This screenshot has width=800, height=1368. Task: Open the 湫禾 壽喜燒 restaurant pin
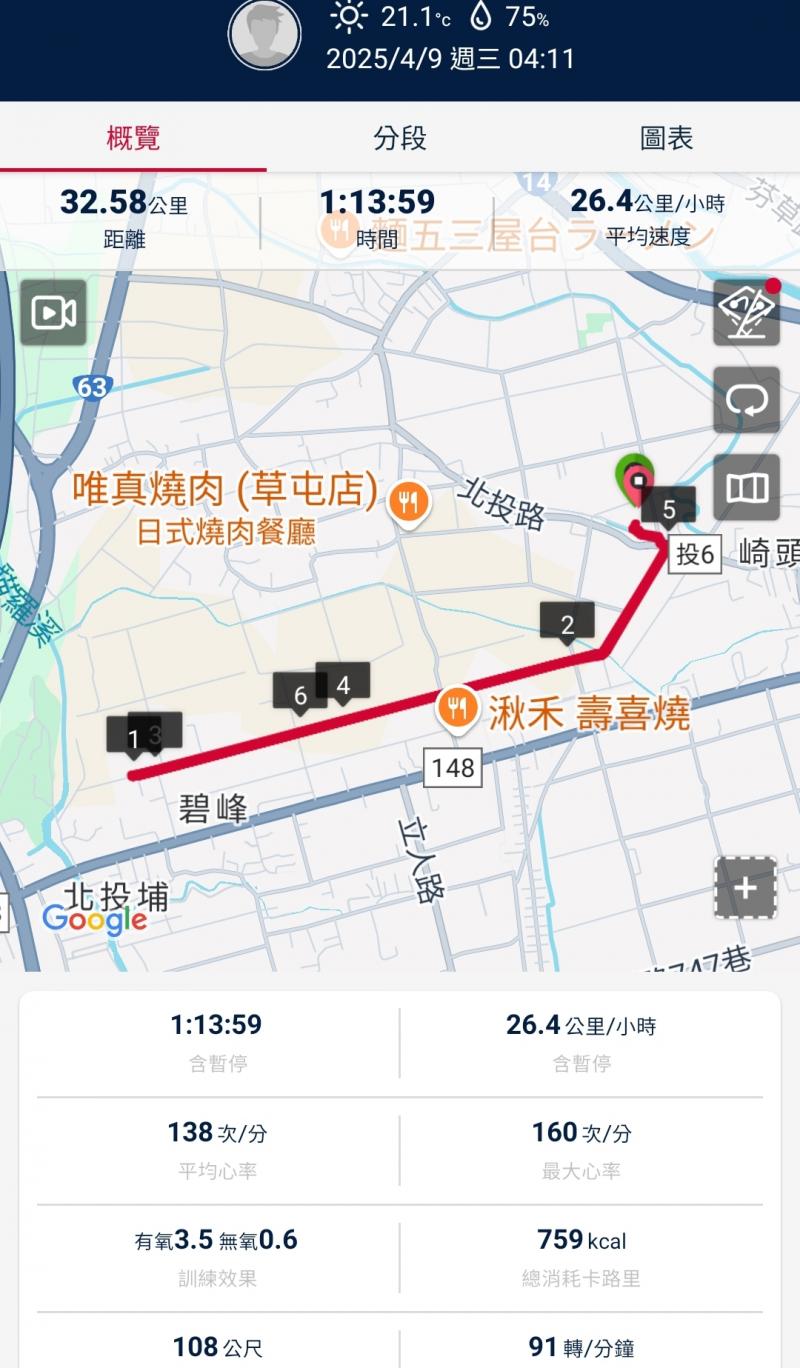click(457, 709)
